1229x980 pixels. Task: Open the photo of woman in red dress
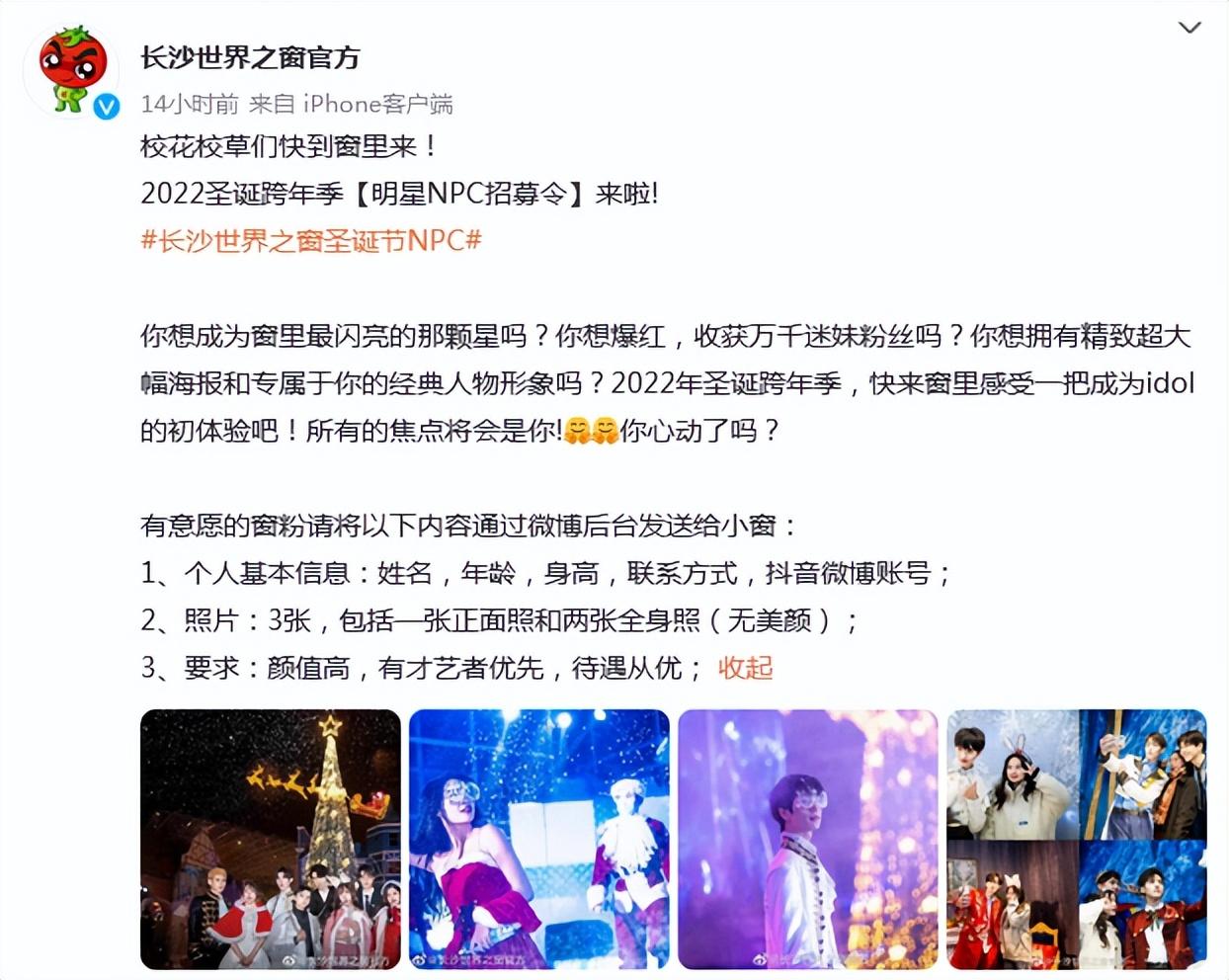click(x=538, y=839)
